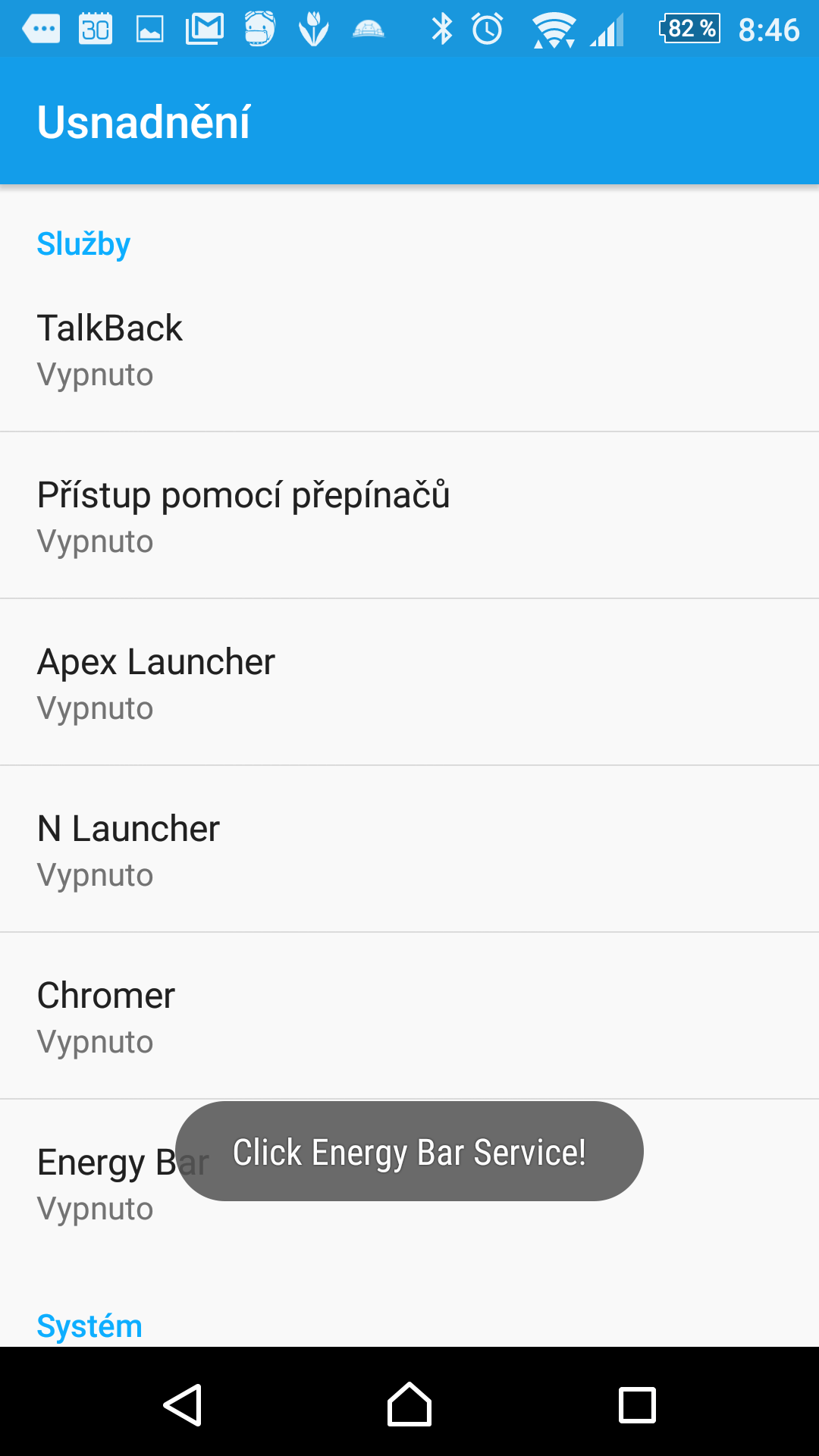
Task: Go back using the navigation bar
Action: pos(182,1404)
